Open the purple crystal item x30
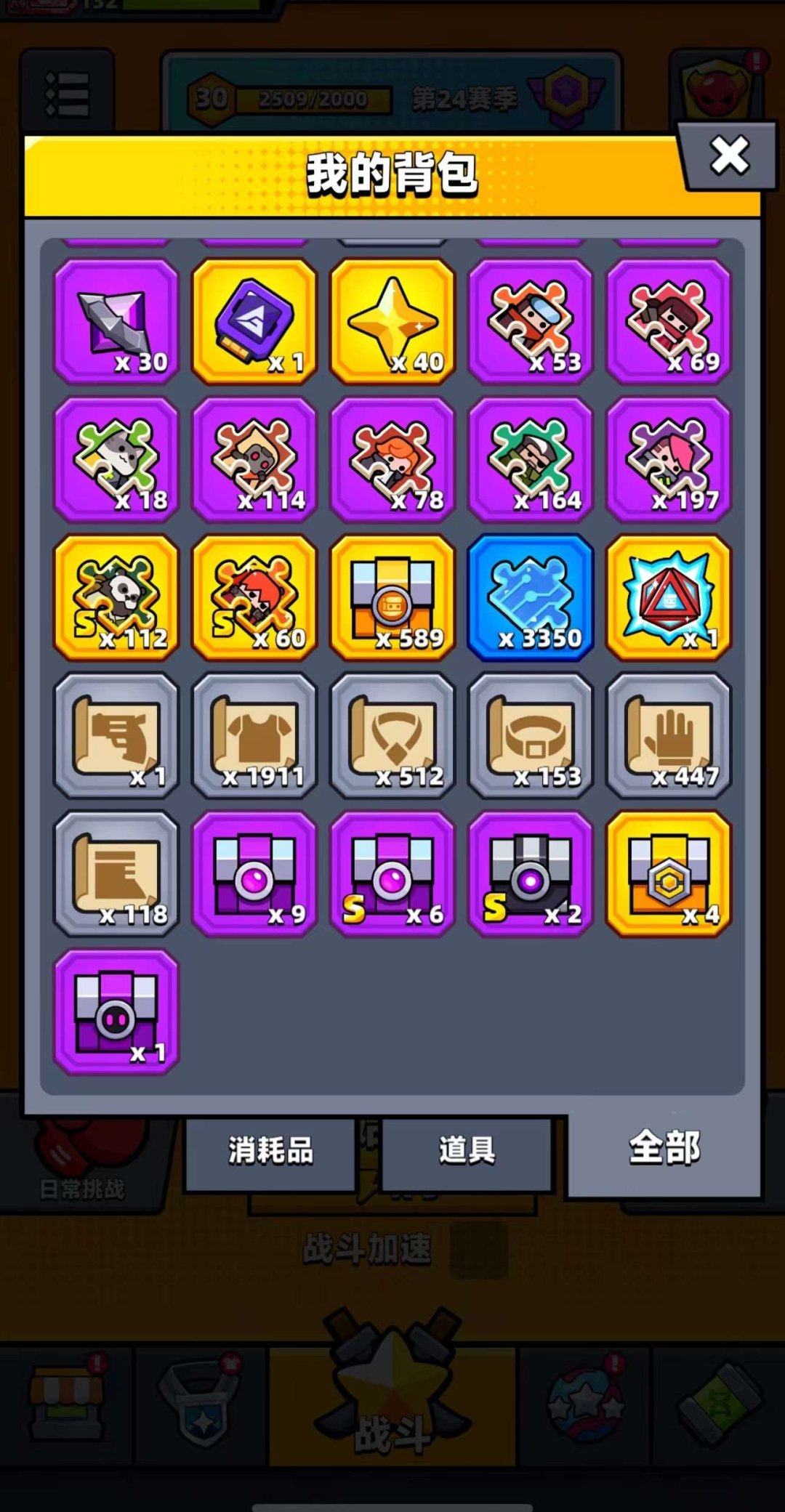The width and height of the screenshot is (785, 1512). point(116,321)
